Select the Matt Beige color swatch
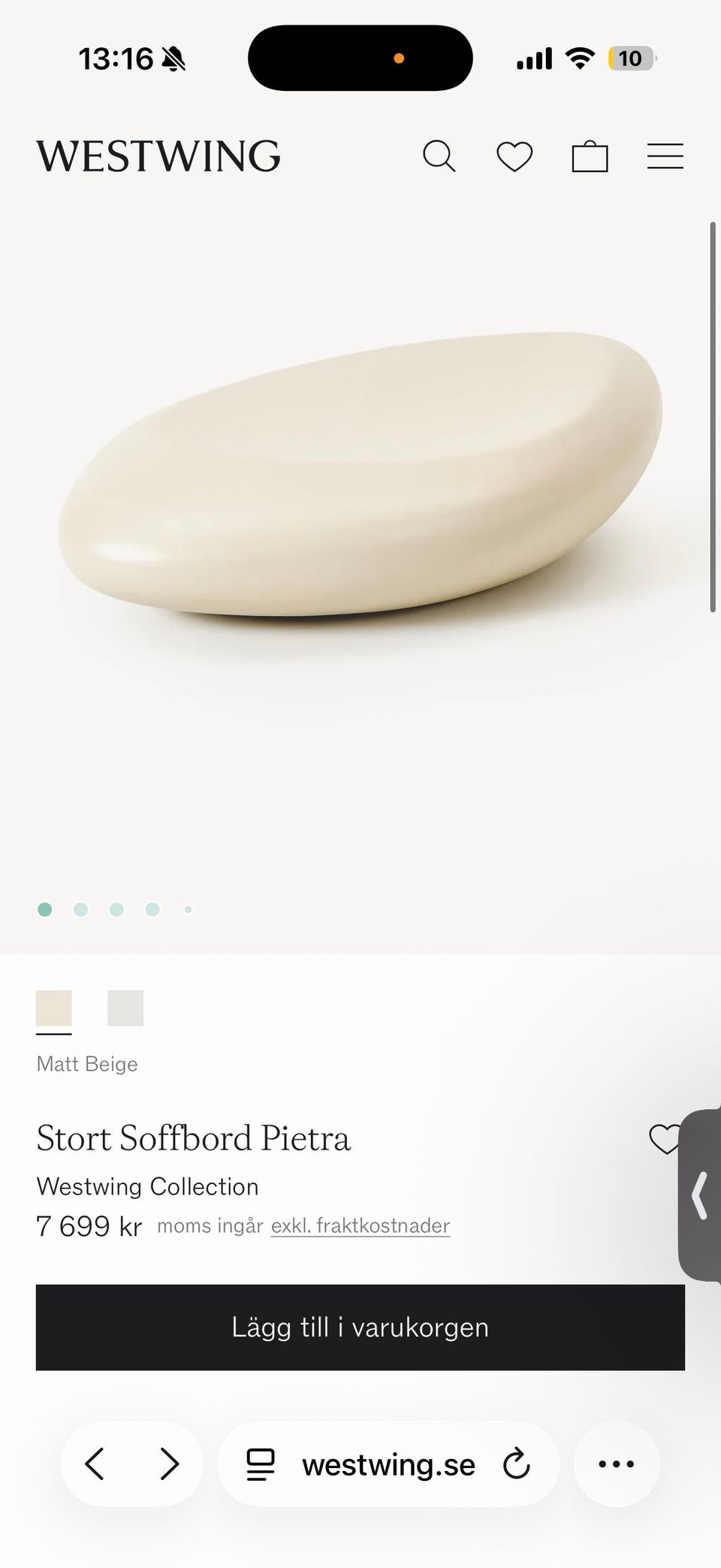This screenshot has height=1568, width=721. coord(54,1008)
